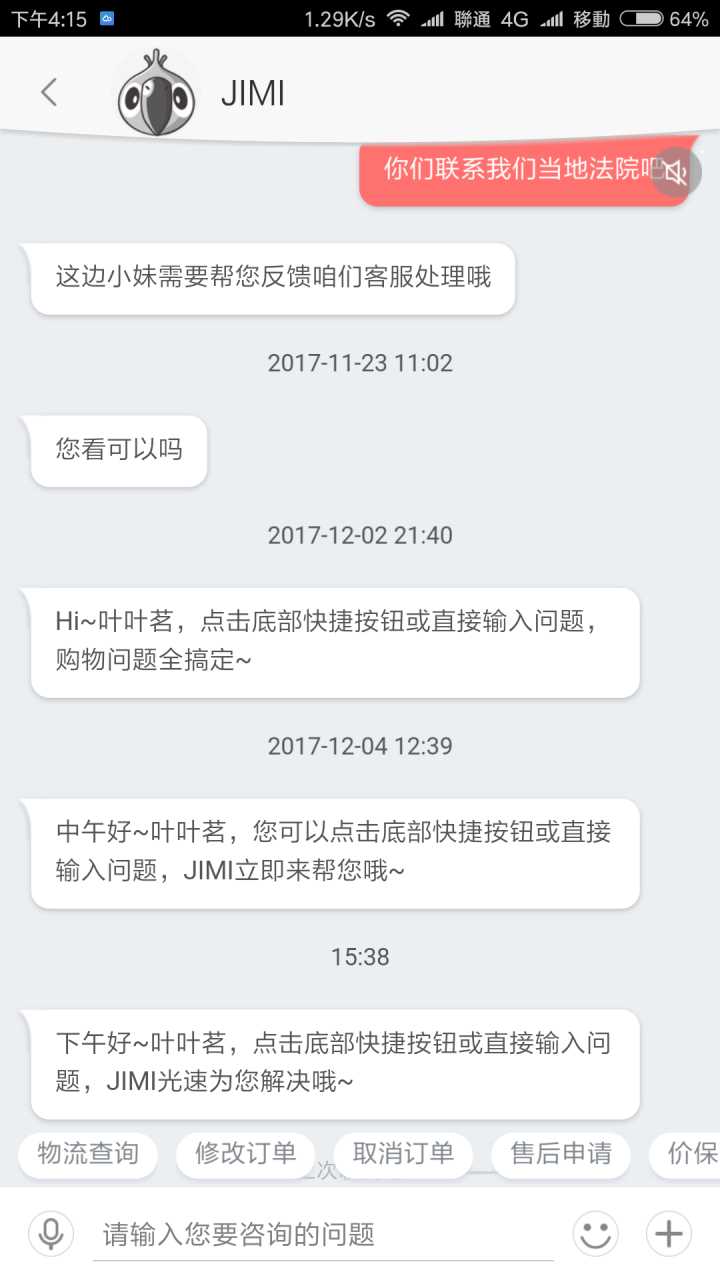Open the plus attachment menu

[668, 1234]
